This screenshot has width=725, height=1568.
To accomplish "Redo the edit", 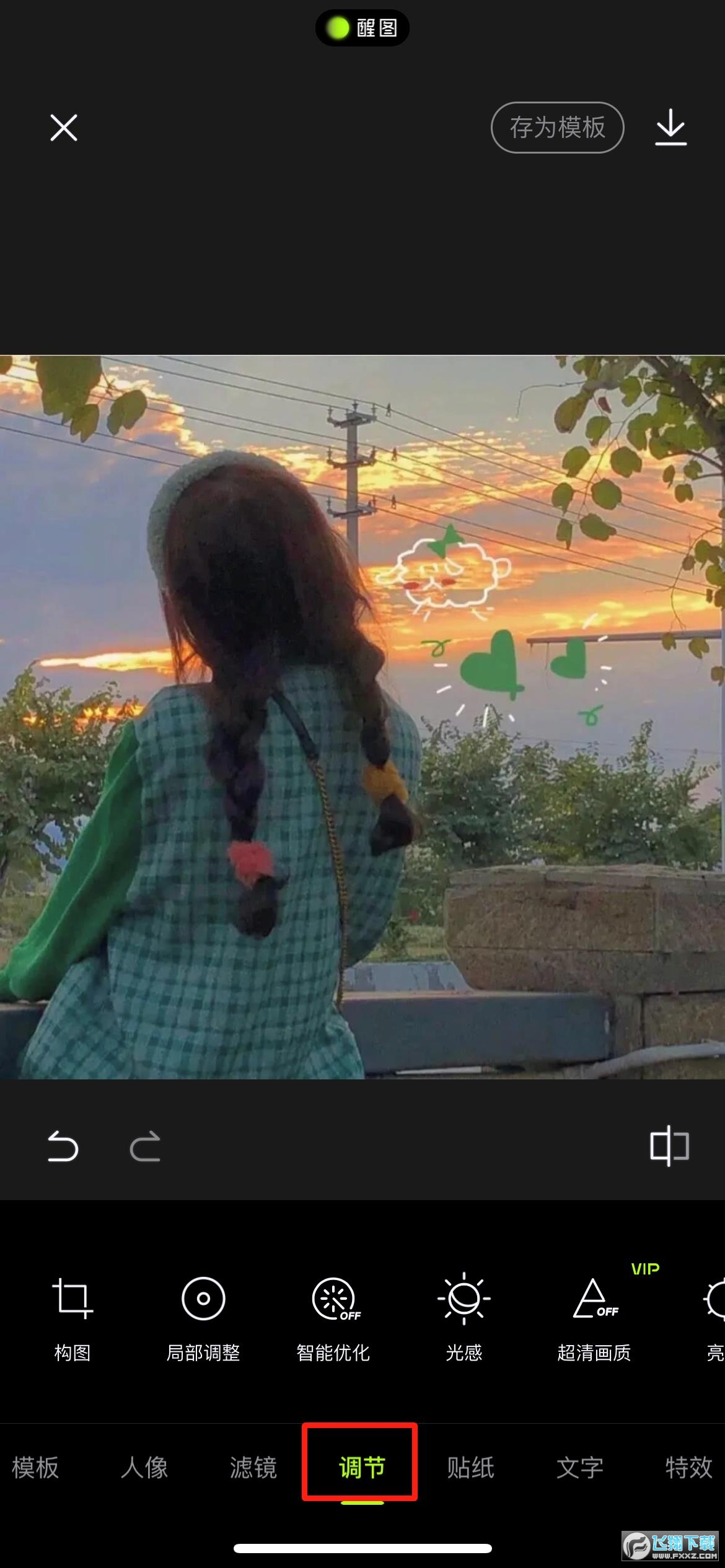I will click(x=145, y=1146).
